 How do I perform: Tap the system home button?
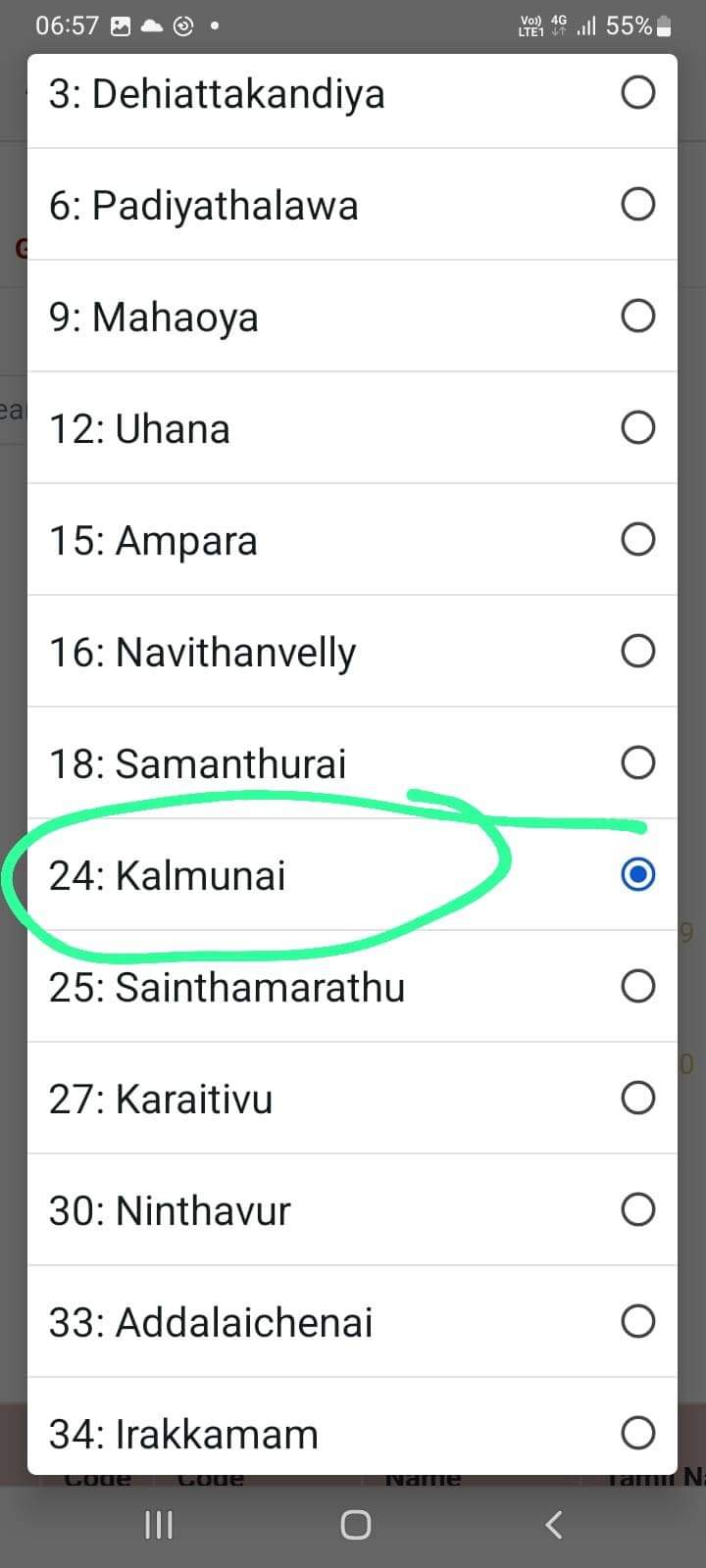pos(355,1525)
